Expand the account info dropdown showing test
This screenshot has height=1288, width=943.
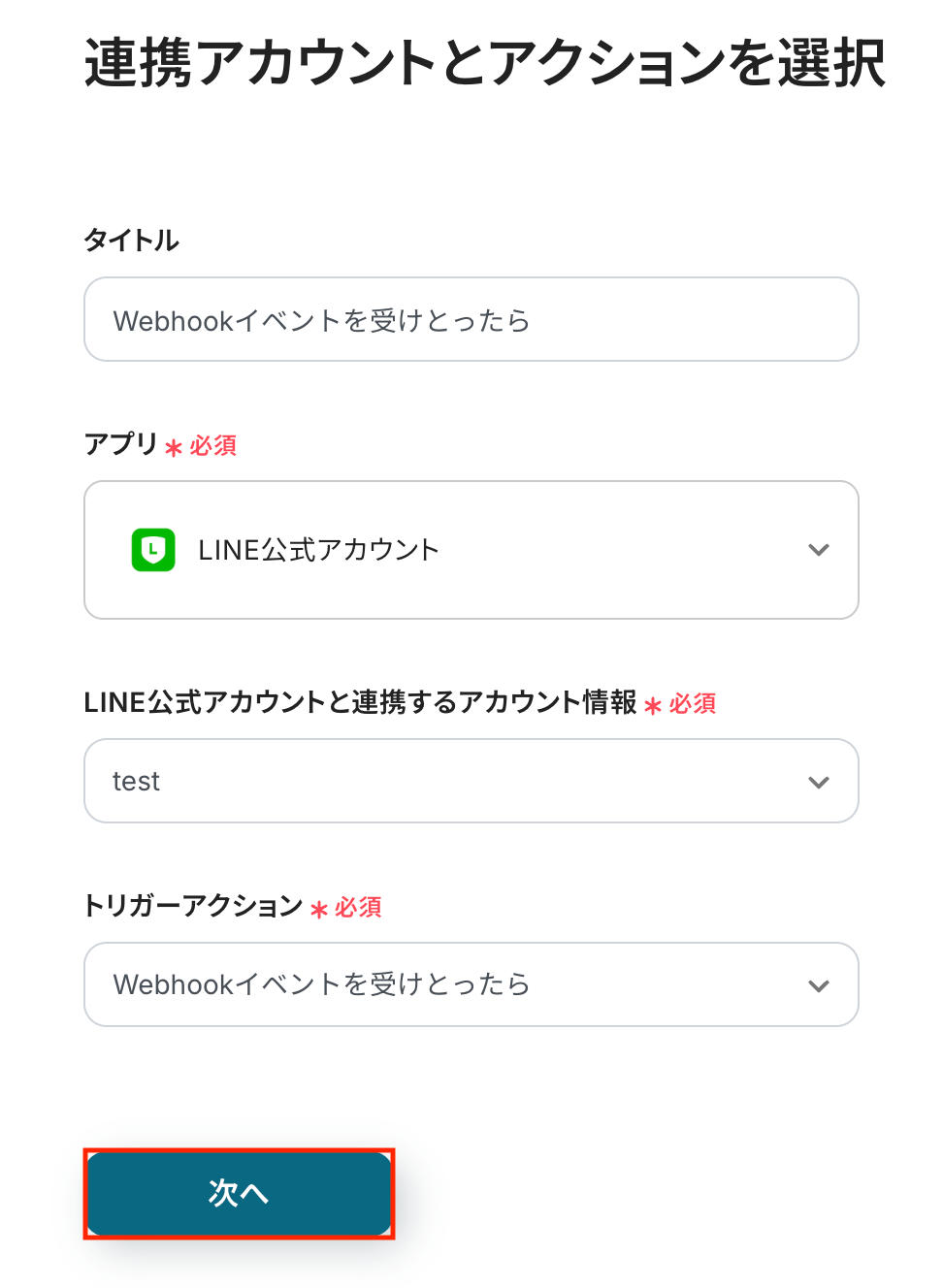pos(471,782)
